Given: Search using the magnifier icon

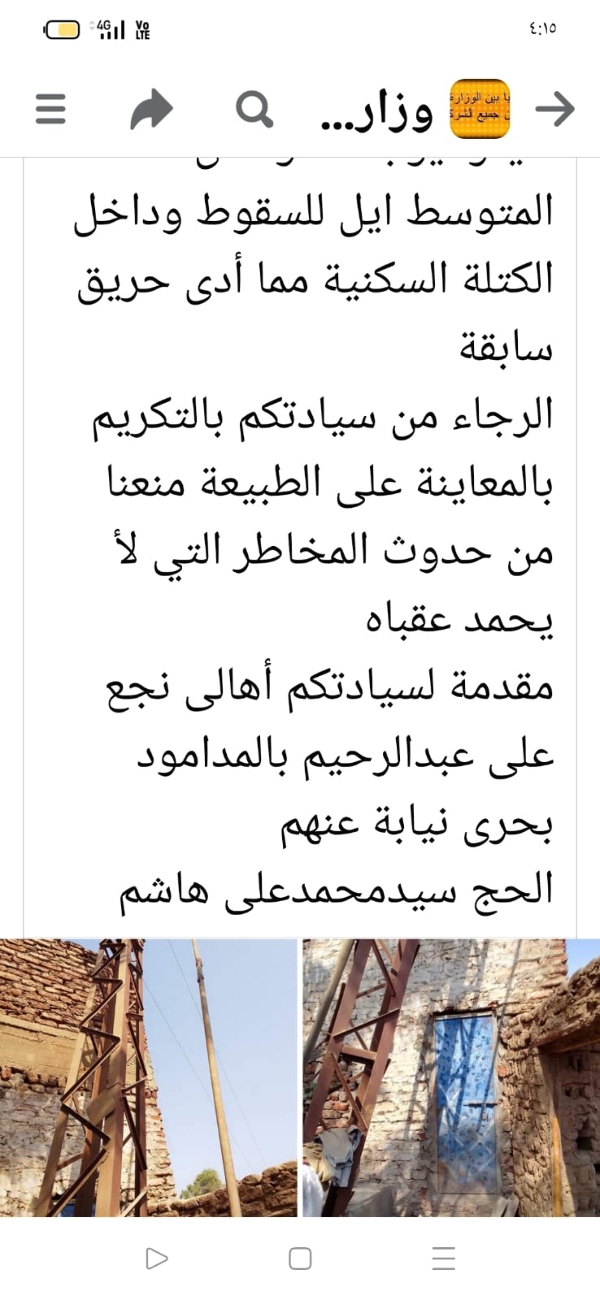Looking at the screenshot, I should (x=254, y=109).
